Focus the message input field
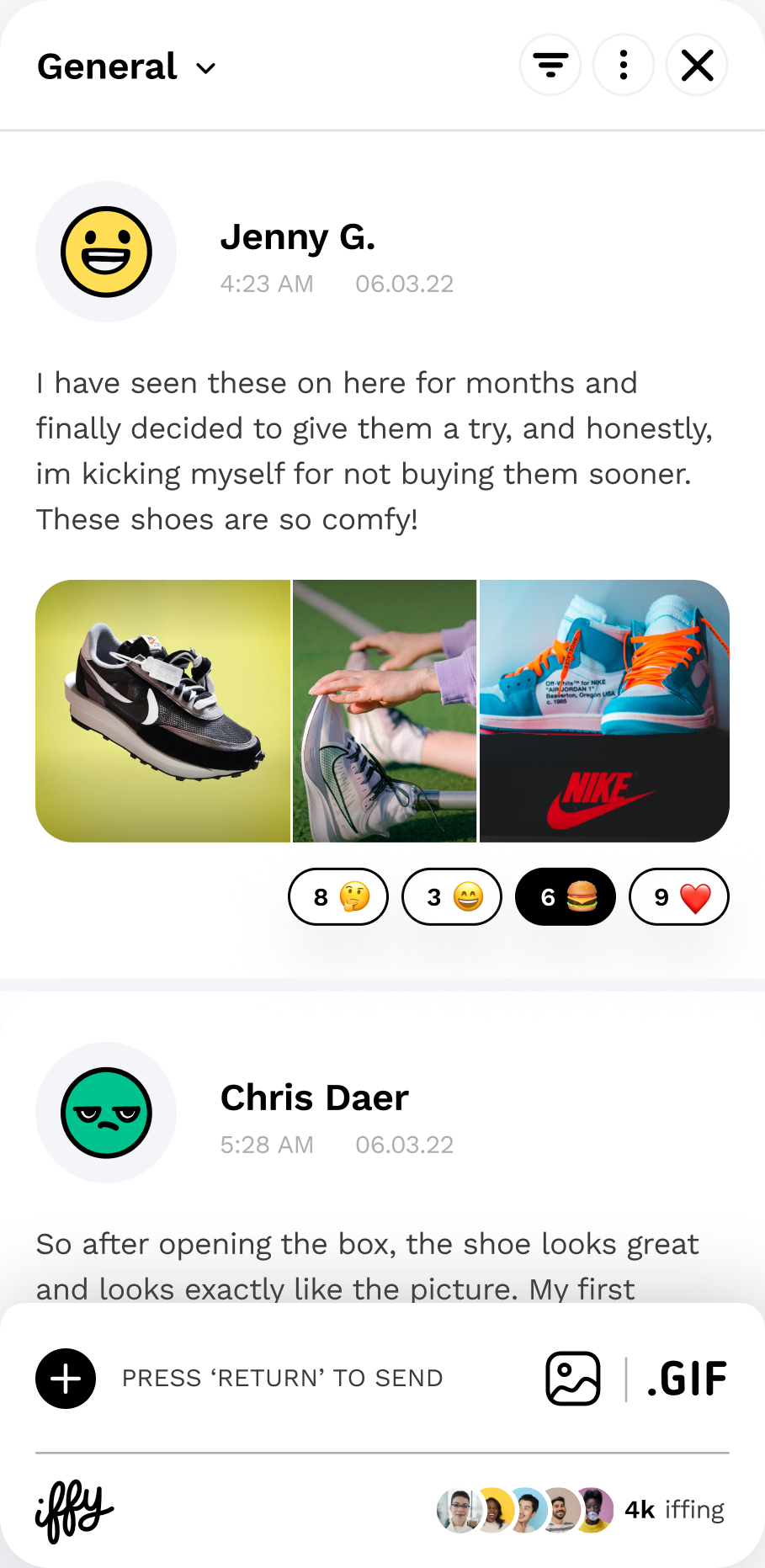This screenshot has height=1568, width=765. 320,1379
